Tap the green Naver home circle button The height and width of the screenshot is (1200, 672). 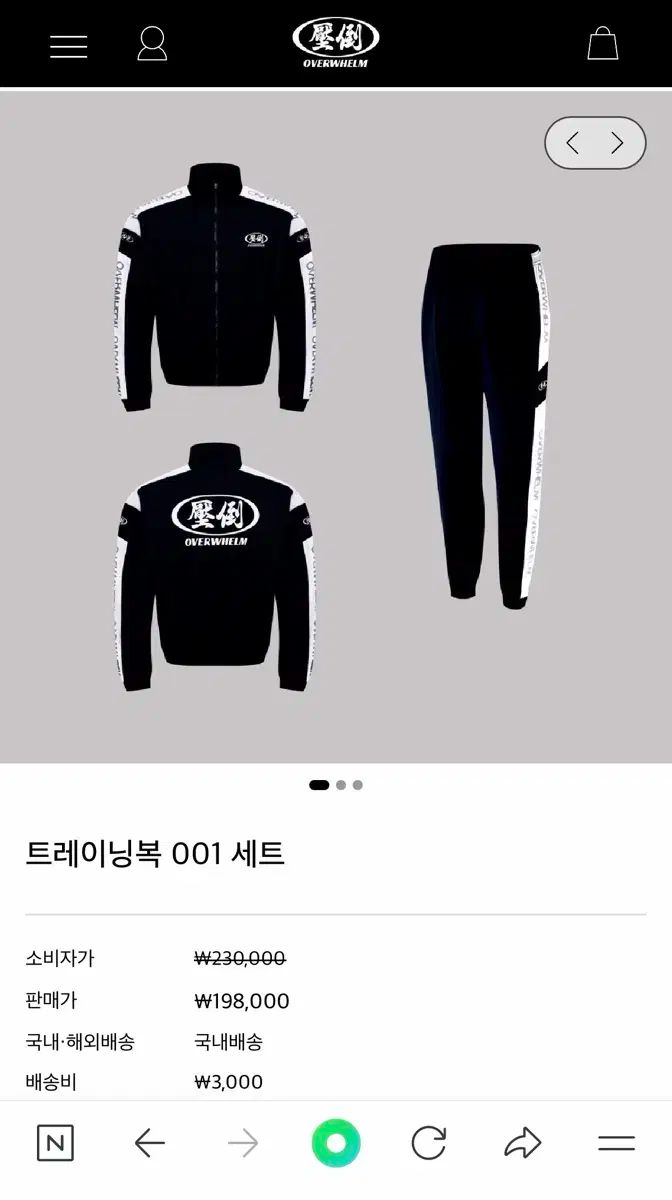[x=336, y=1143]
